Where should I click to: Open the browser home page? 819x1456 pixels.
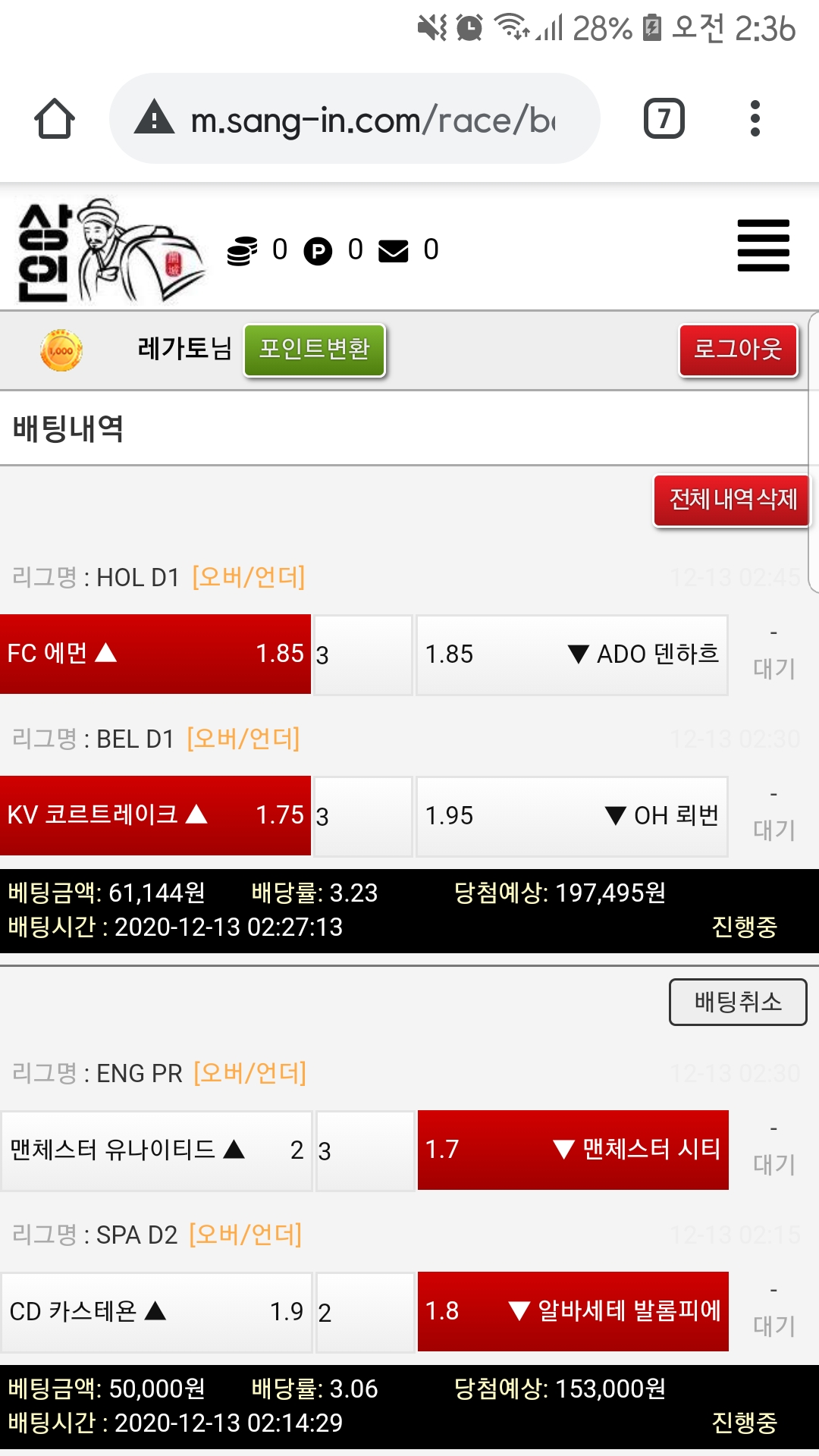(x=55, y=119)
